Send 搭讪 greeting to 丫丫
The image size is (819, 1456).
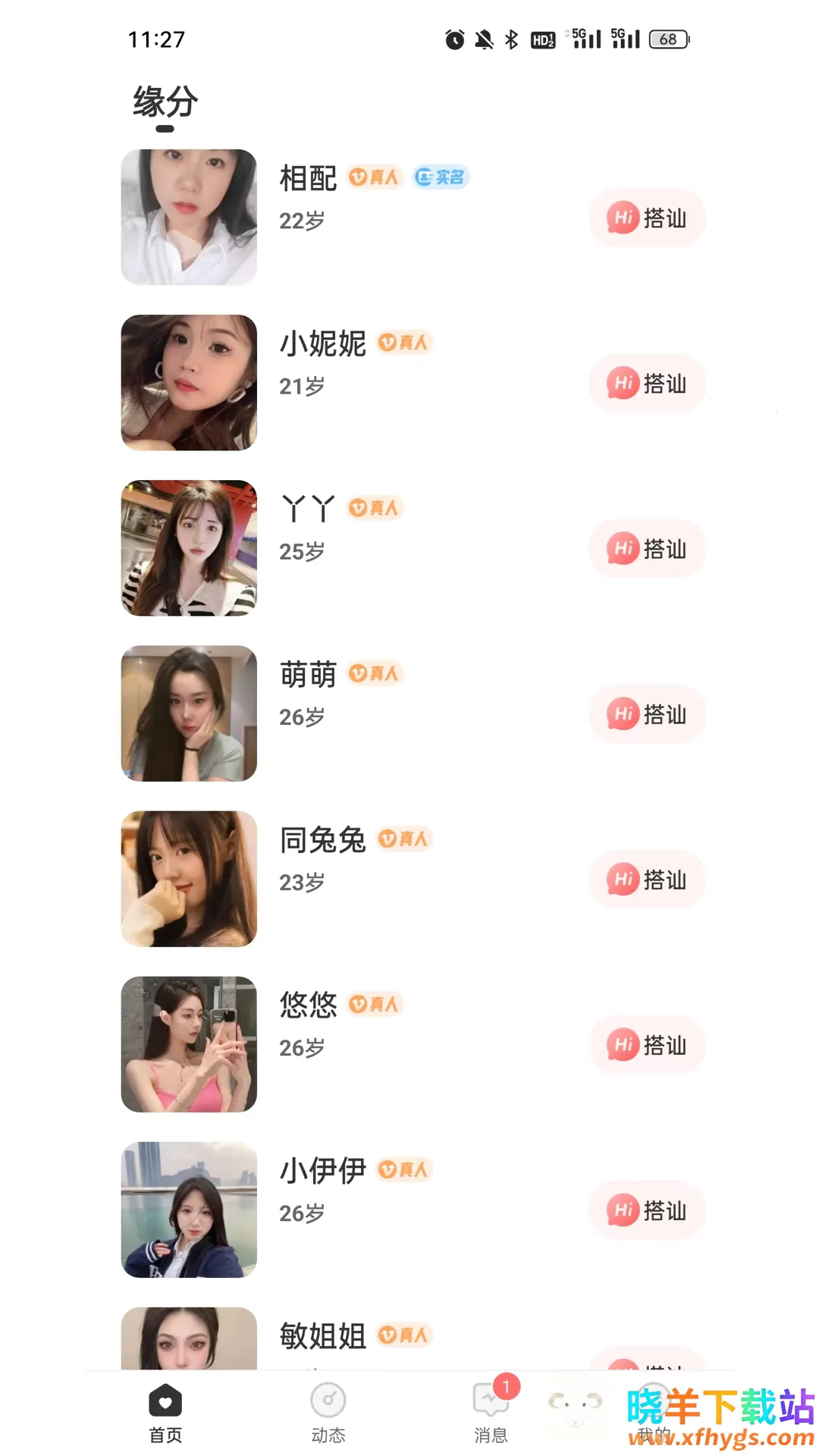[647, 549]
